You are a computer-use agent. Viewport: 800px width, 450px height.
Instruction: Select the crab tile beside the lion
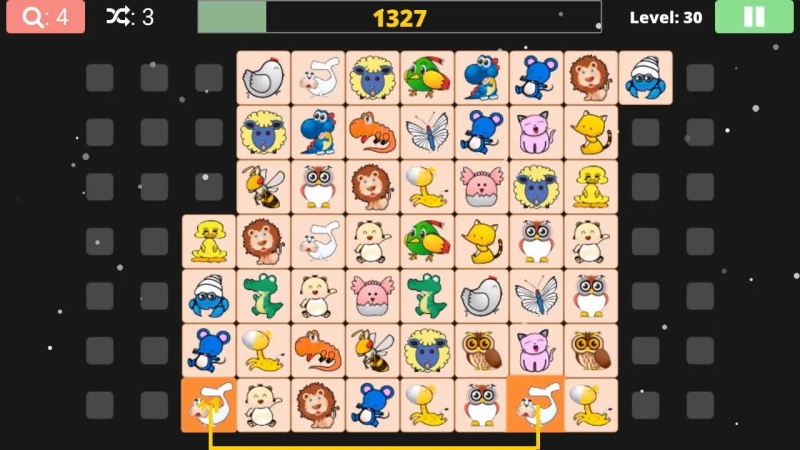tap(645, 78)
